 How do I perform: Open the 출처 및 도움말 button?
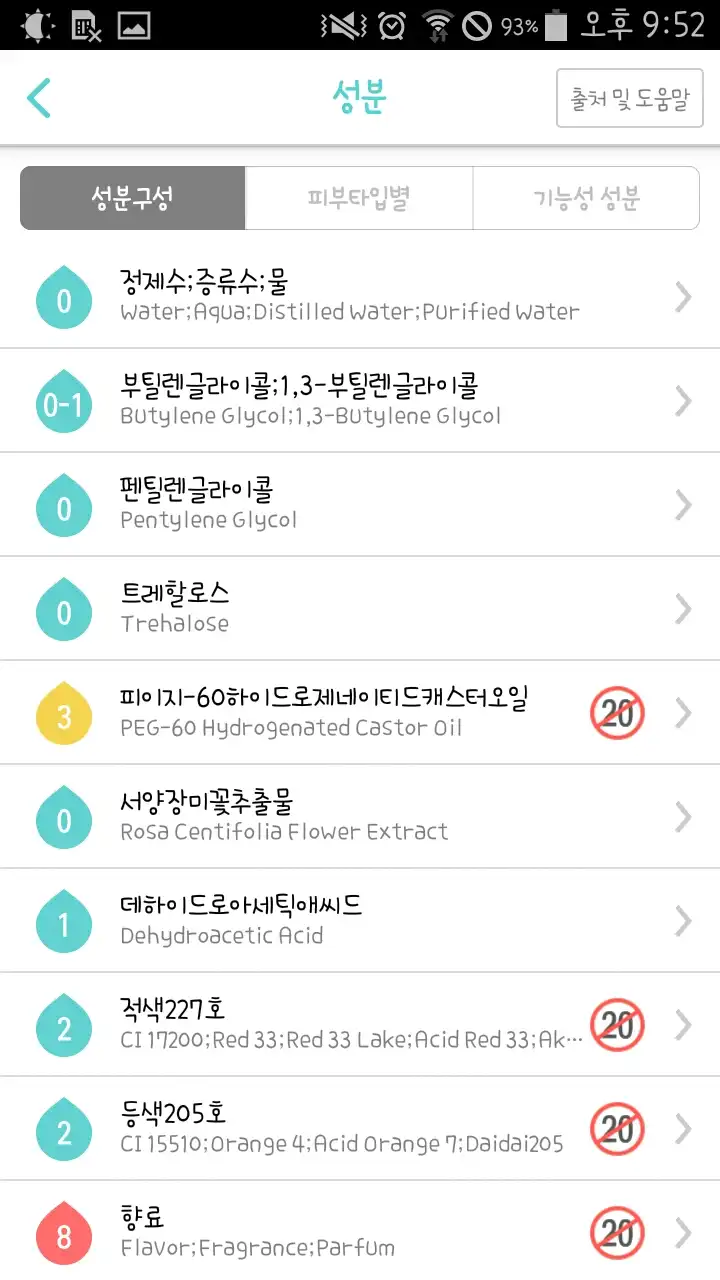(629, 97)
